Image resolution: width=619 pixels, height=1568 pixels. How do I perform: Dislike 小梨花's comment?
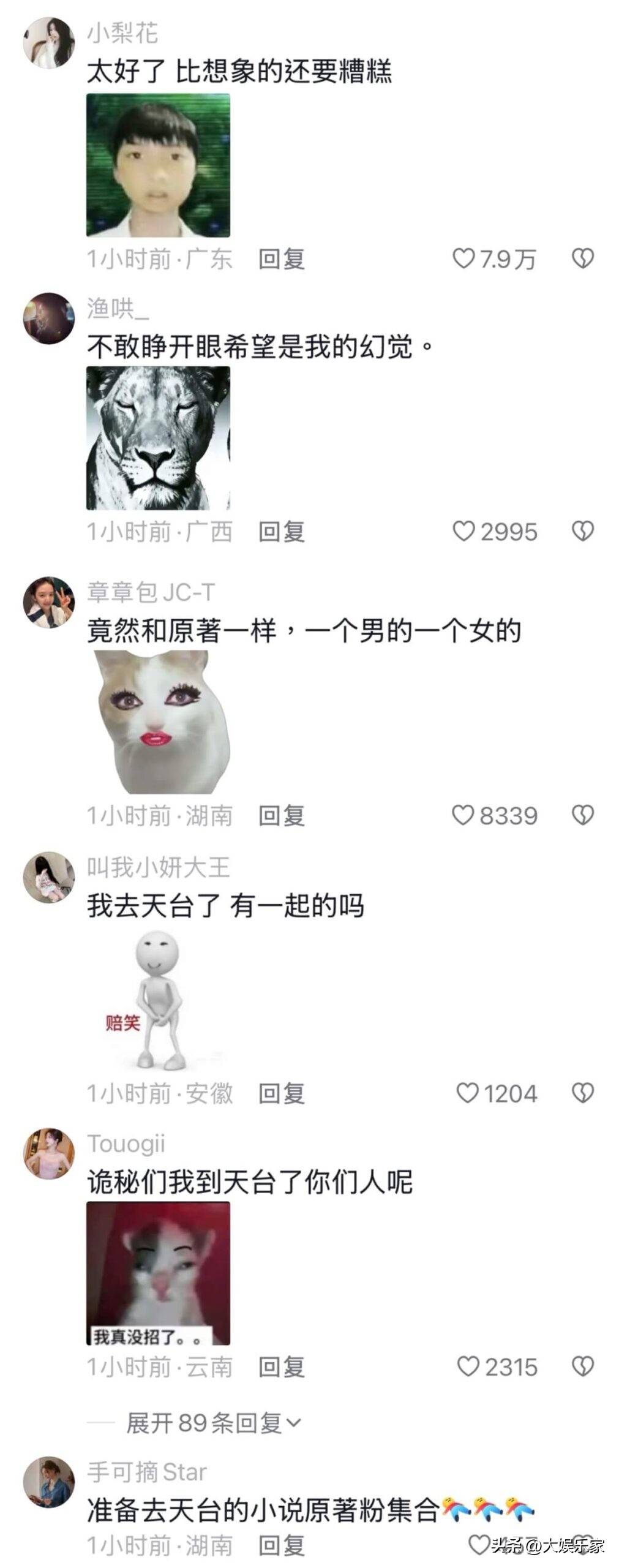(582, 258)
